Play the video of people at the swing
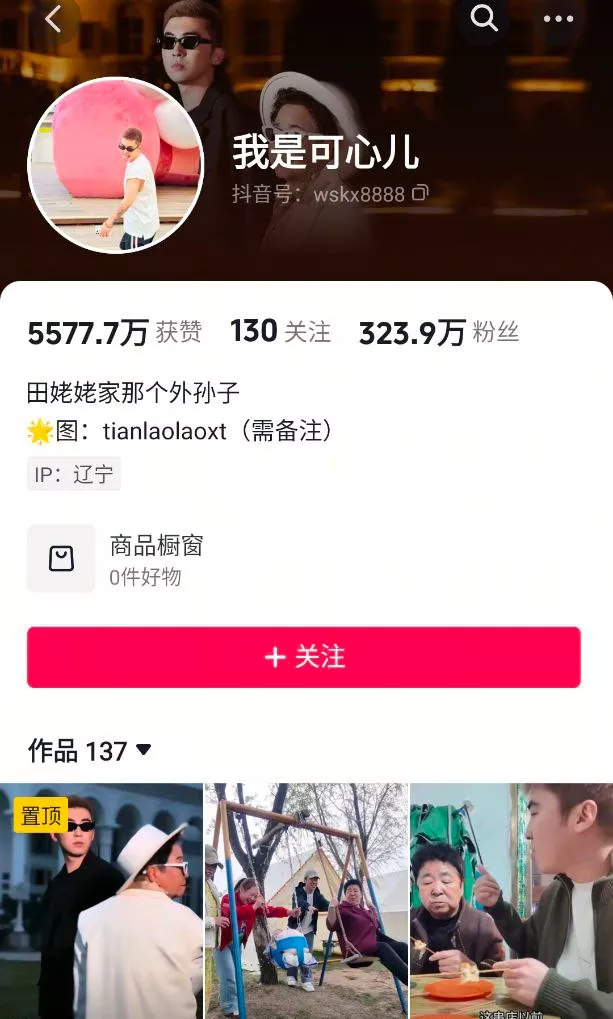The height and width of the screenshot is (1019, 613). [306, 900]
